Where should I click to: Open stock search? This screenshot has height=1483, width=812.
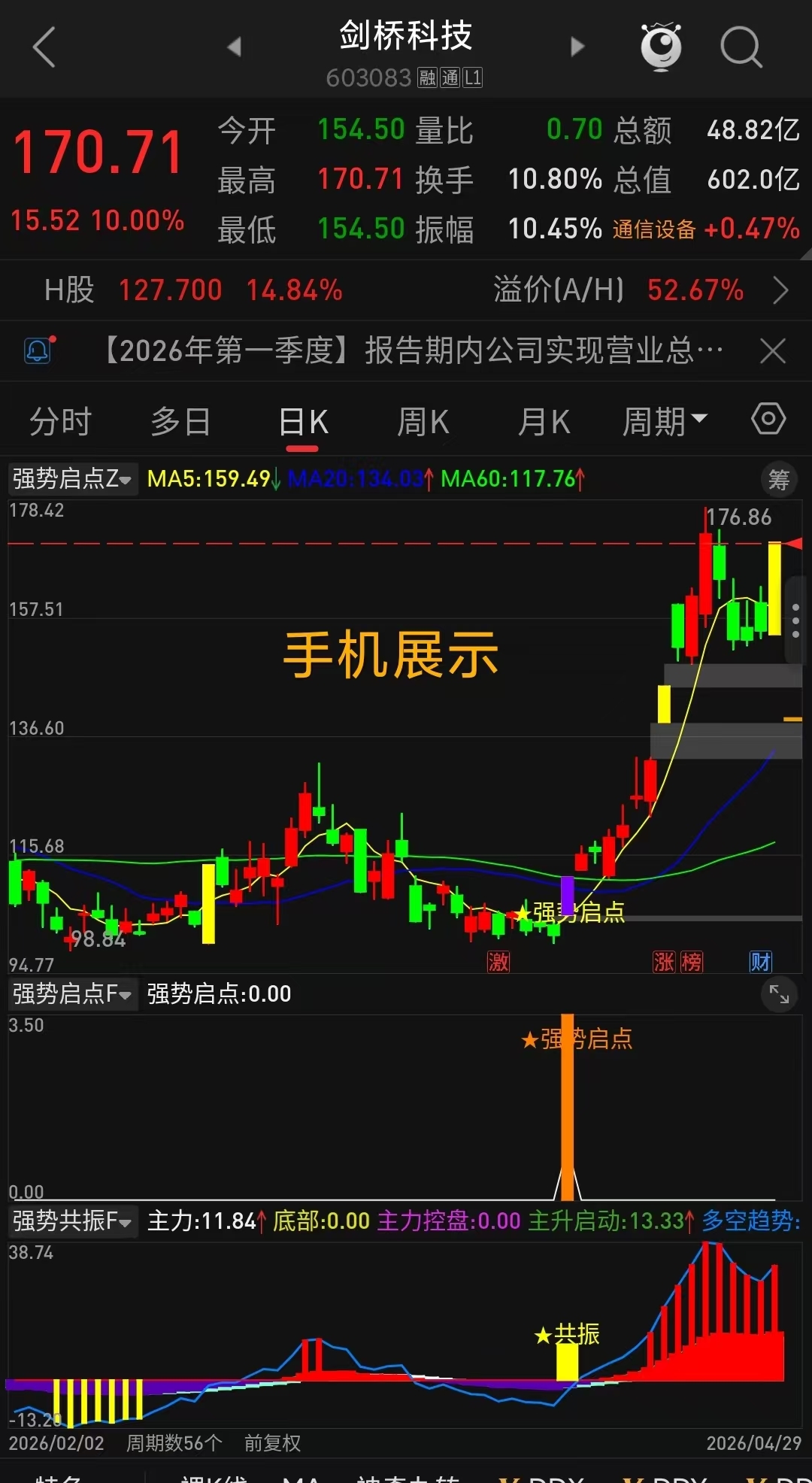coord(741,47)
